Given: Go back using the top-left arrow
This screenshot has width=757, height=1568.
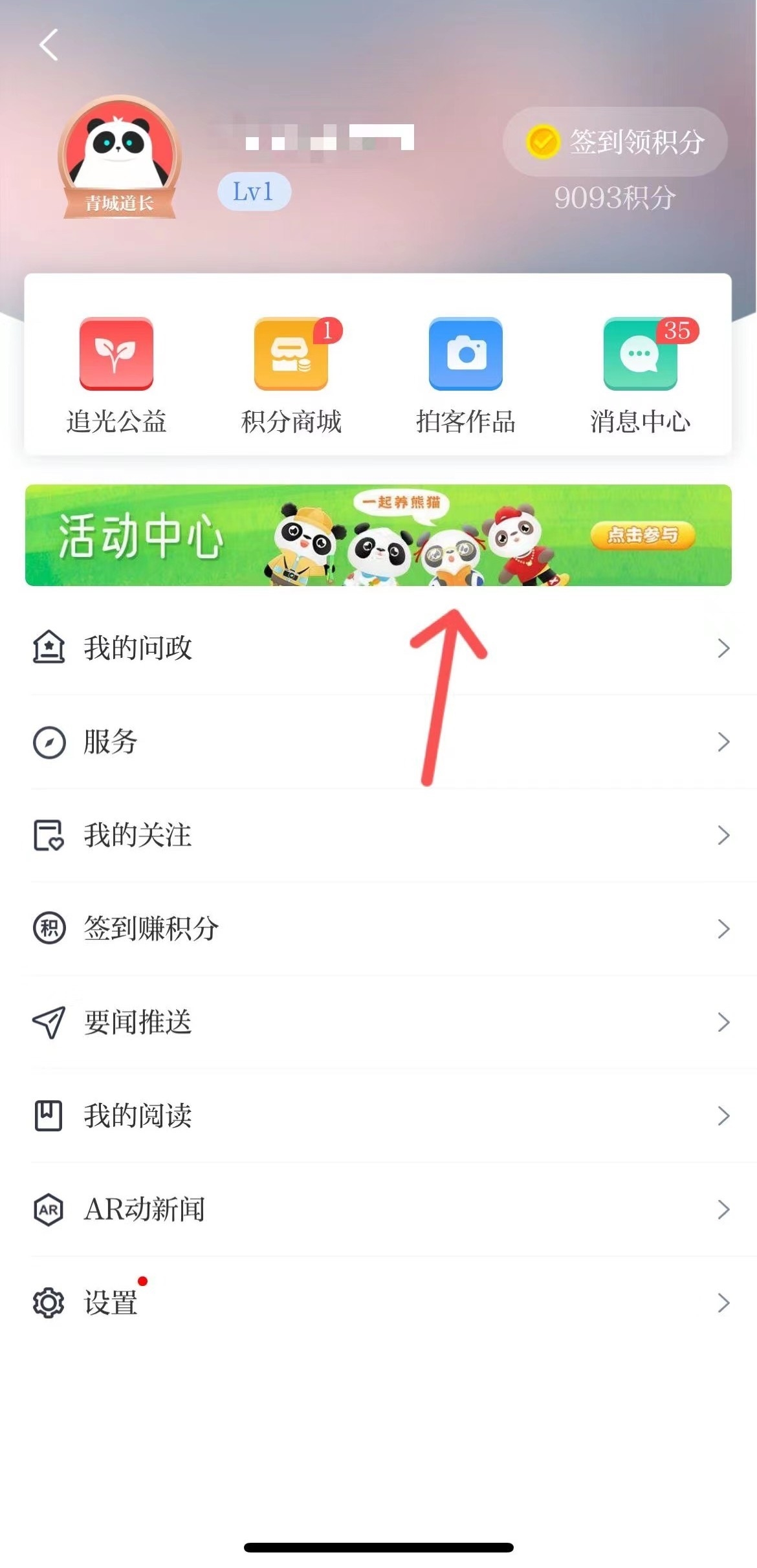Looking at the screenshot, I should [x=49, y=45].
